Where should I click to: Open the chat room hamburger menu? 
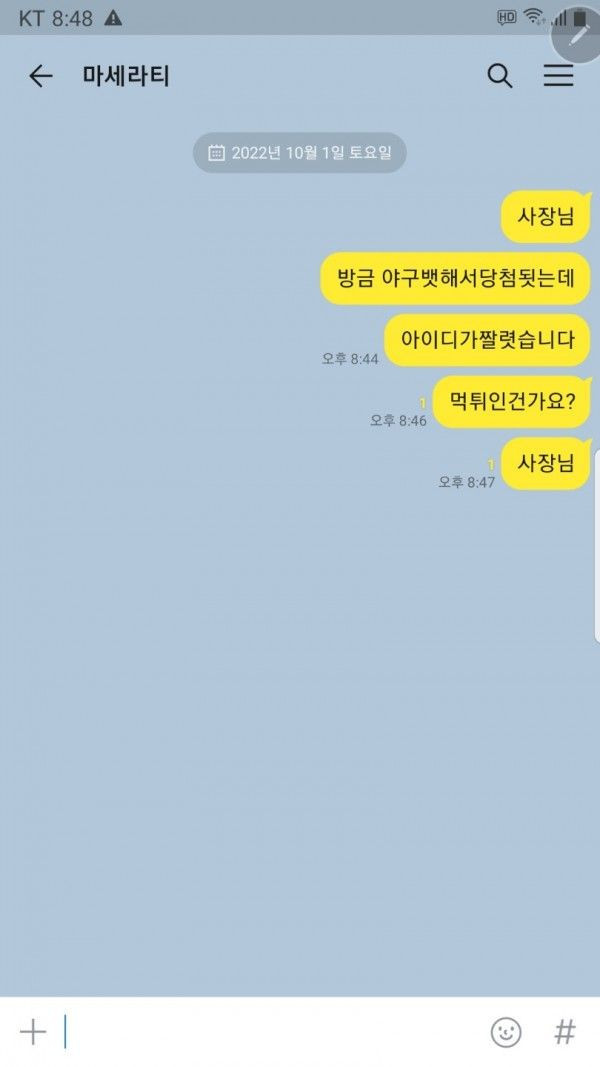558,76
